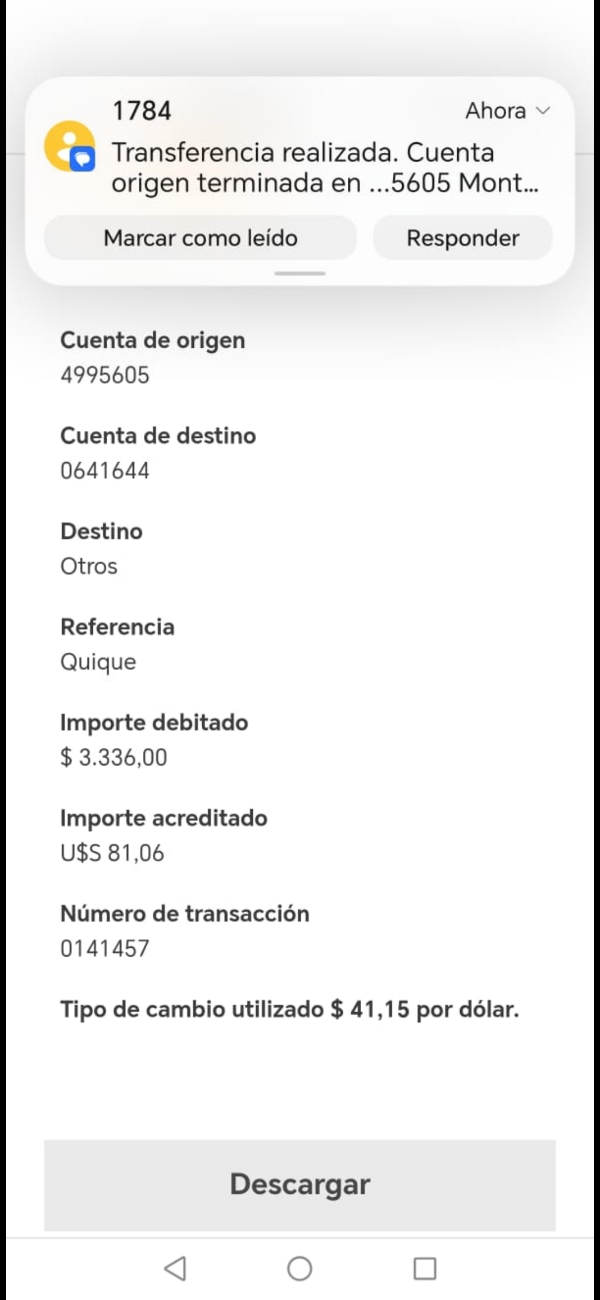Tap the Descargar button
This screenshot has width=600, height=1300.
300,1185
